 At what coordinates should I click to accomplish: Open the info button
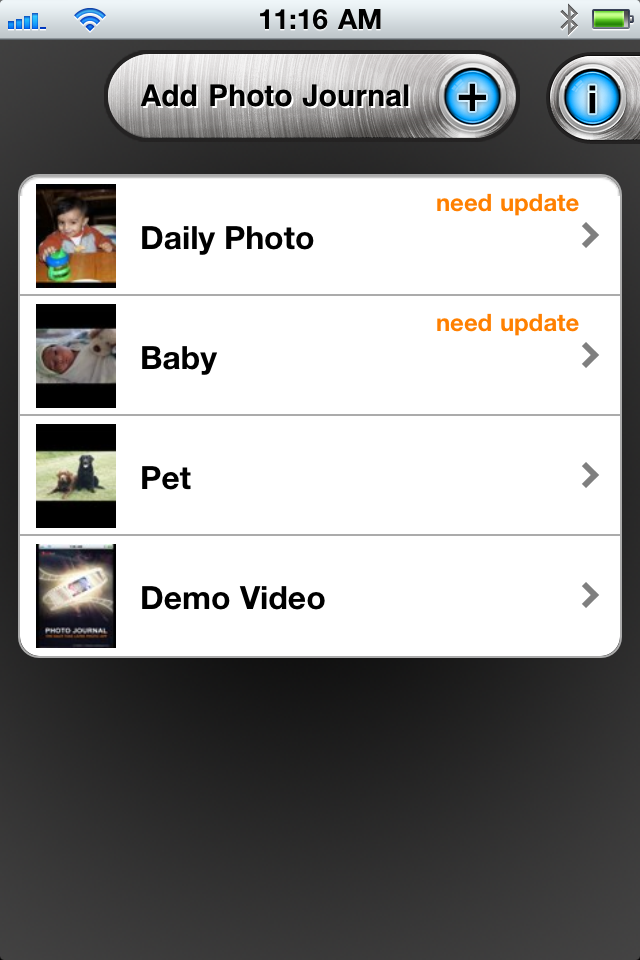pyautogui.click(x=592, y=98)
